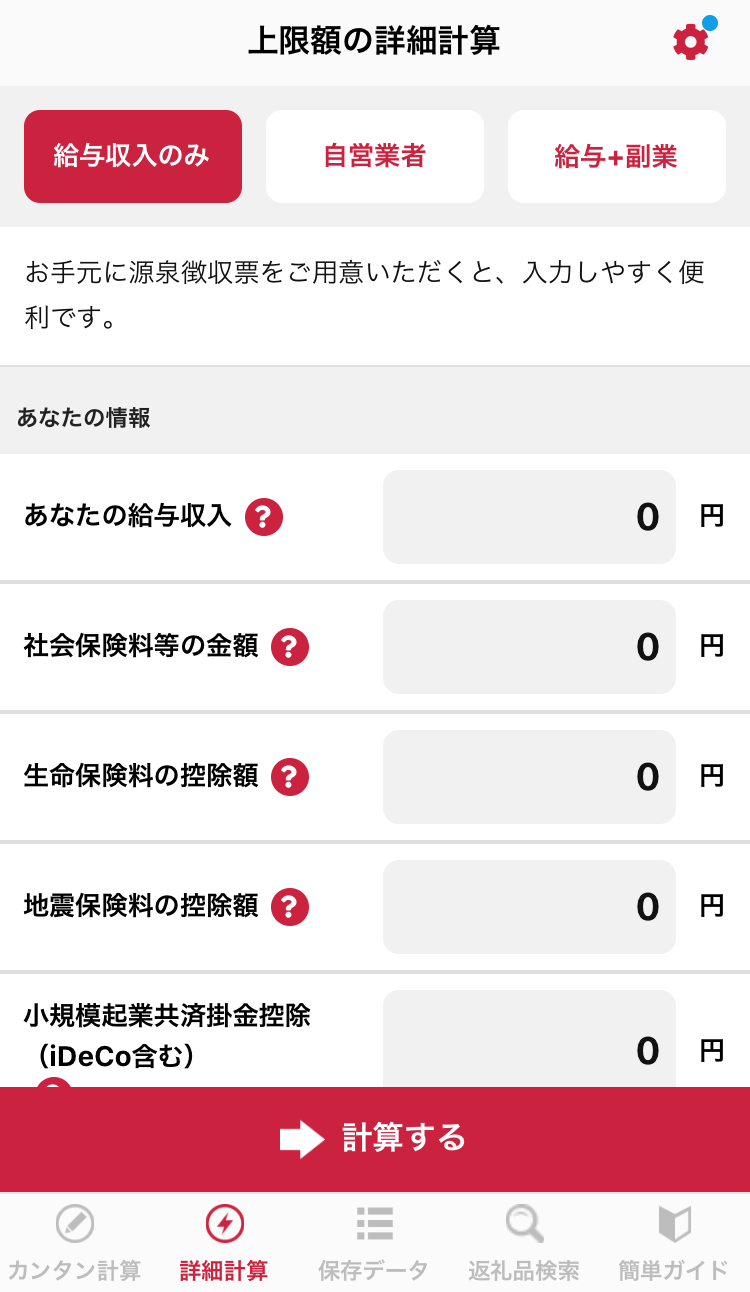
Task: Select the 給与収入のみ segment
Action: pyautogui.click(x=133, y=156)
